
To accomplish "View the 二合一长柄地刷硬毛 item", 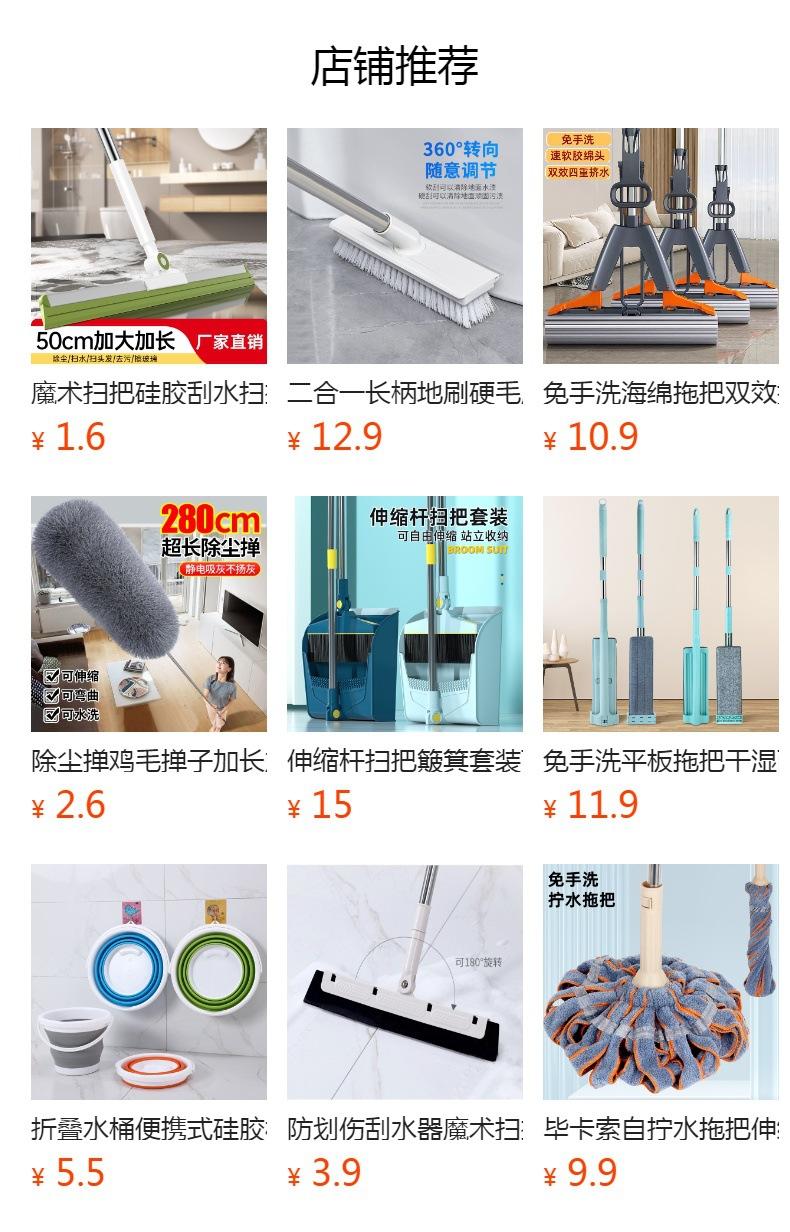I will point(404,246).
